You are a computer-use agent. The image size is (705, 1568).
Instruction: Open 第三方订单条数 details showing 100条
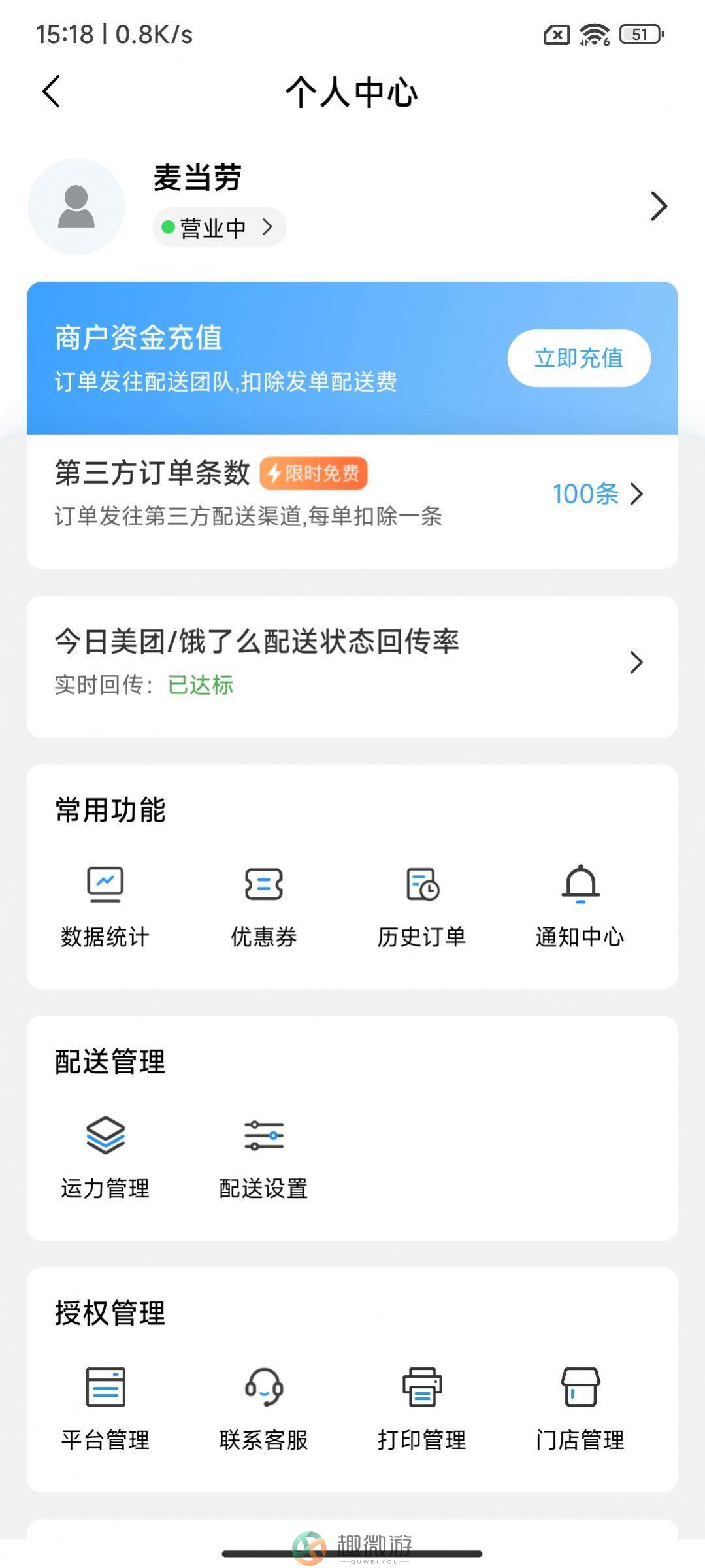(x=352, y=493)
